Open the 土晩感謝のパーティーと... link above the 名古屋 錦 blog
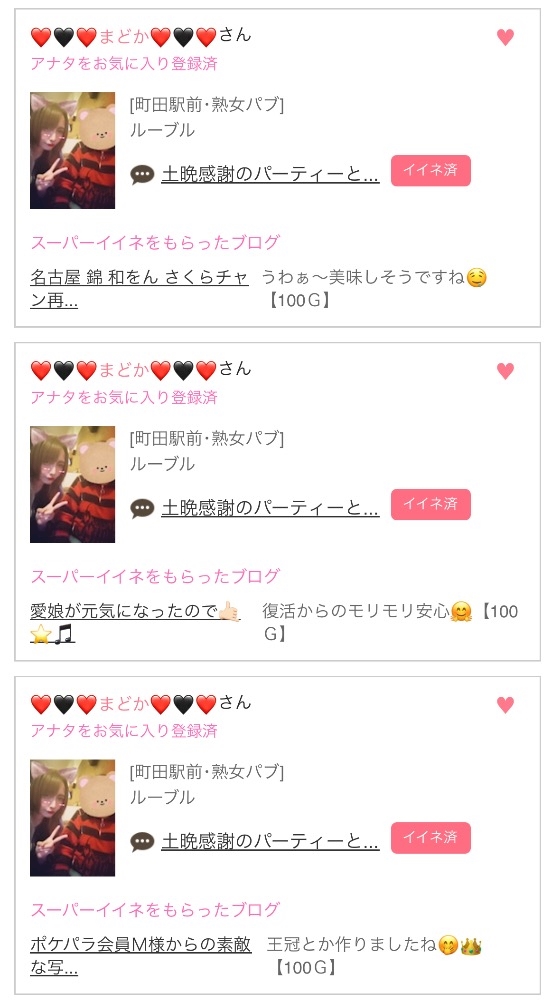555x1000 pixels. coord(270,174)
